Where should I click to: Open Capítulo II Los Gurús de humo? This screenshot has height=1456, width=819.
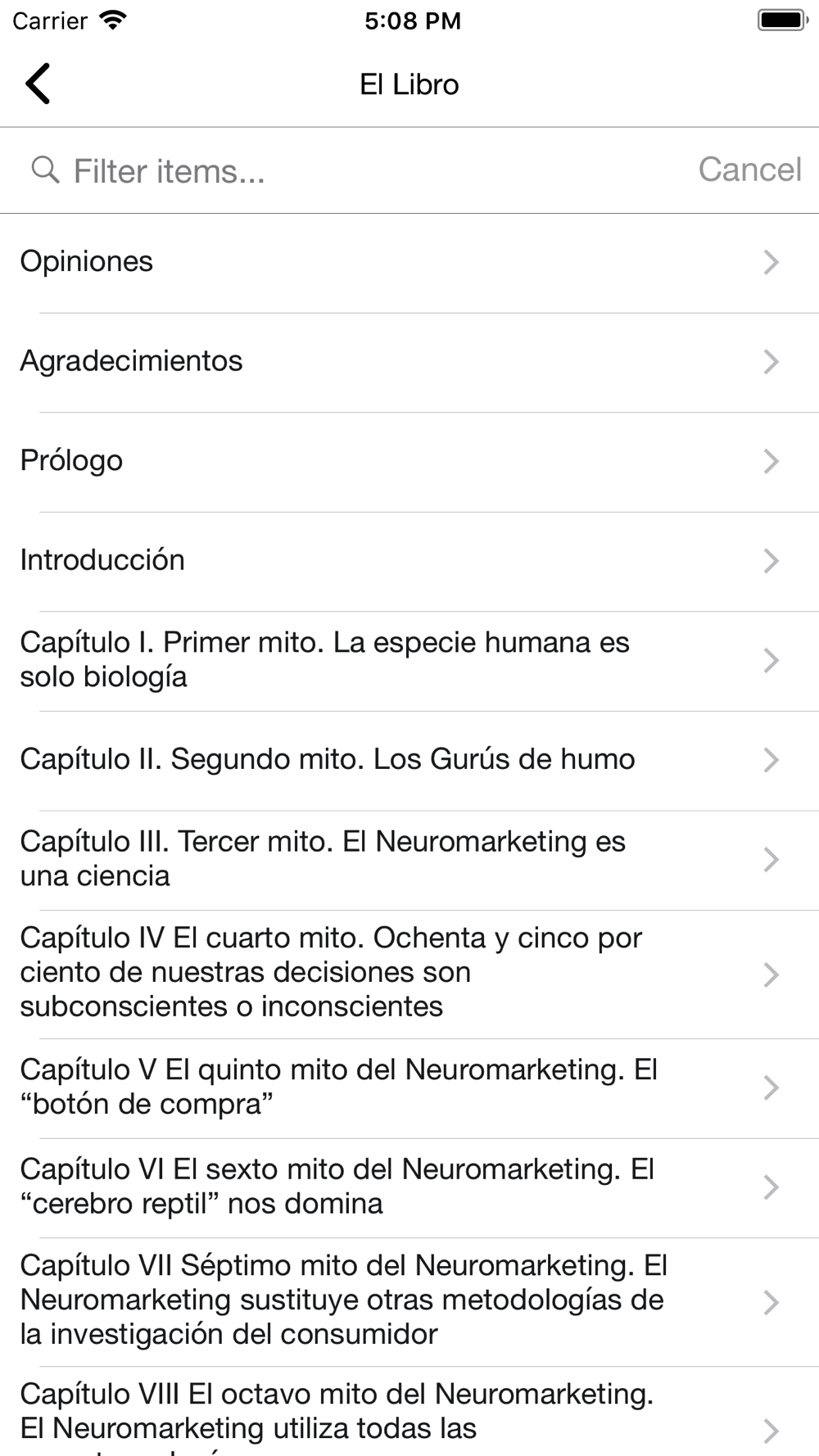(x=409, y=760)
